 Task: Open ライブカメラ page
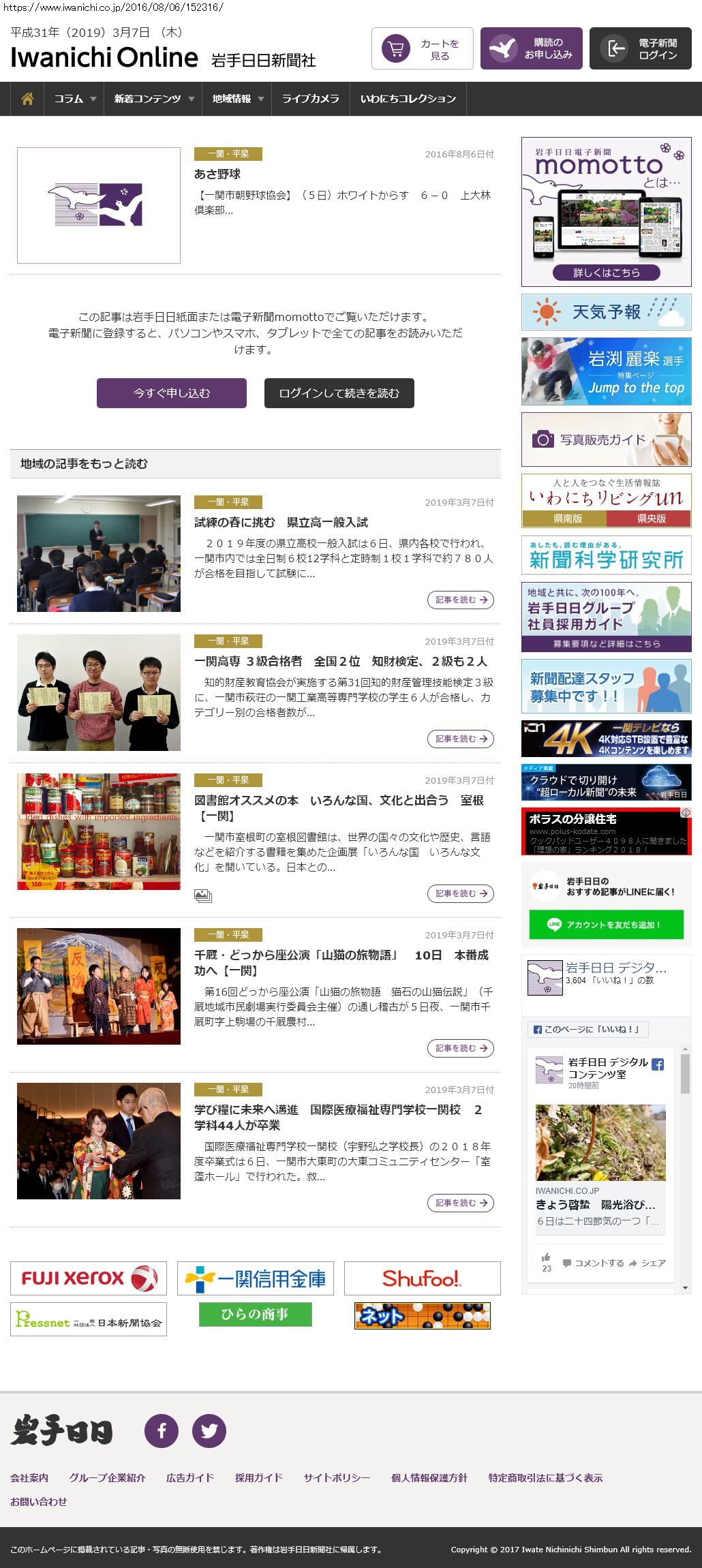click(x=310, y=99)
